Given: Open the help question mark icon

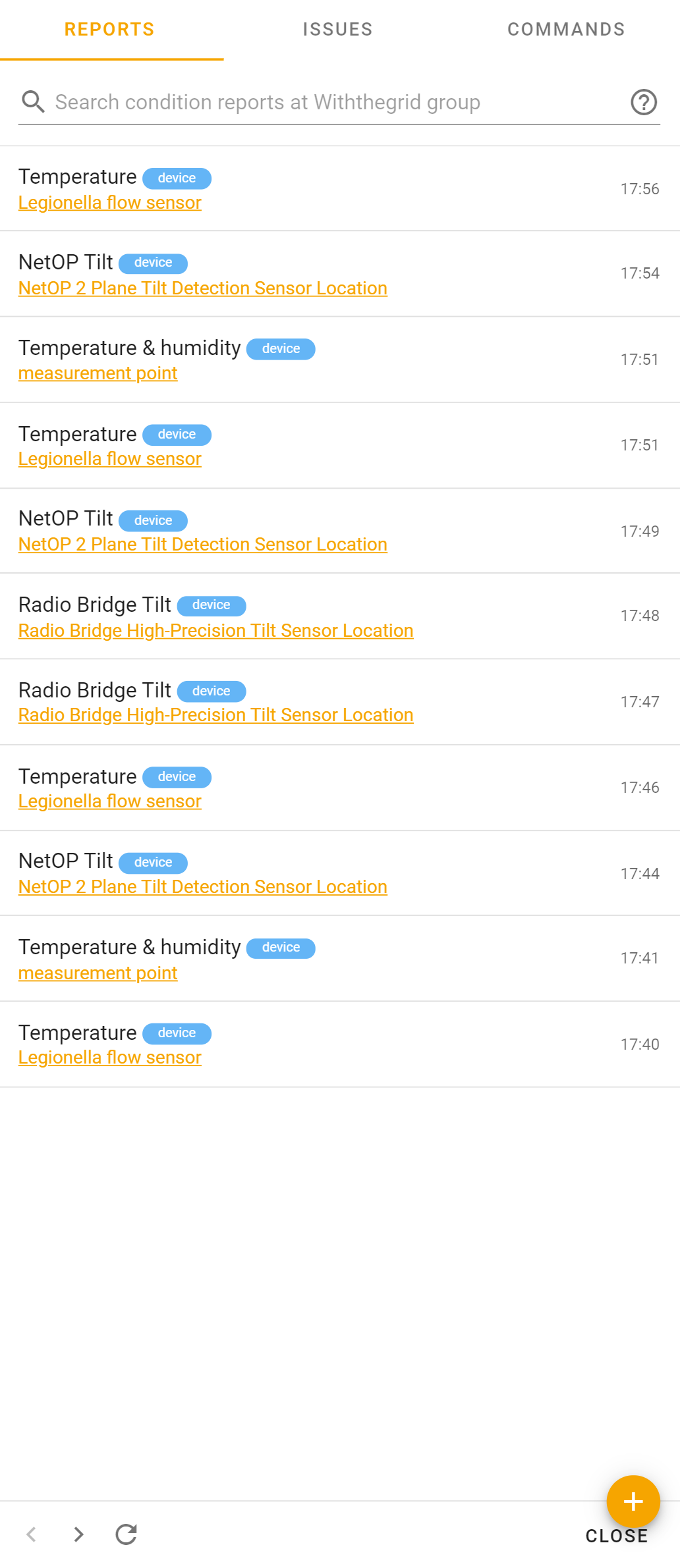Looking at the screenshot, I should tap(644, 102).
